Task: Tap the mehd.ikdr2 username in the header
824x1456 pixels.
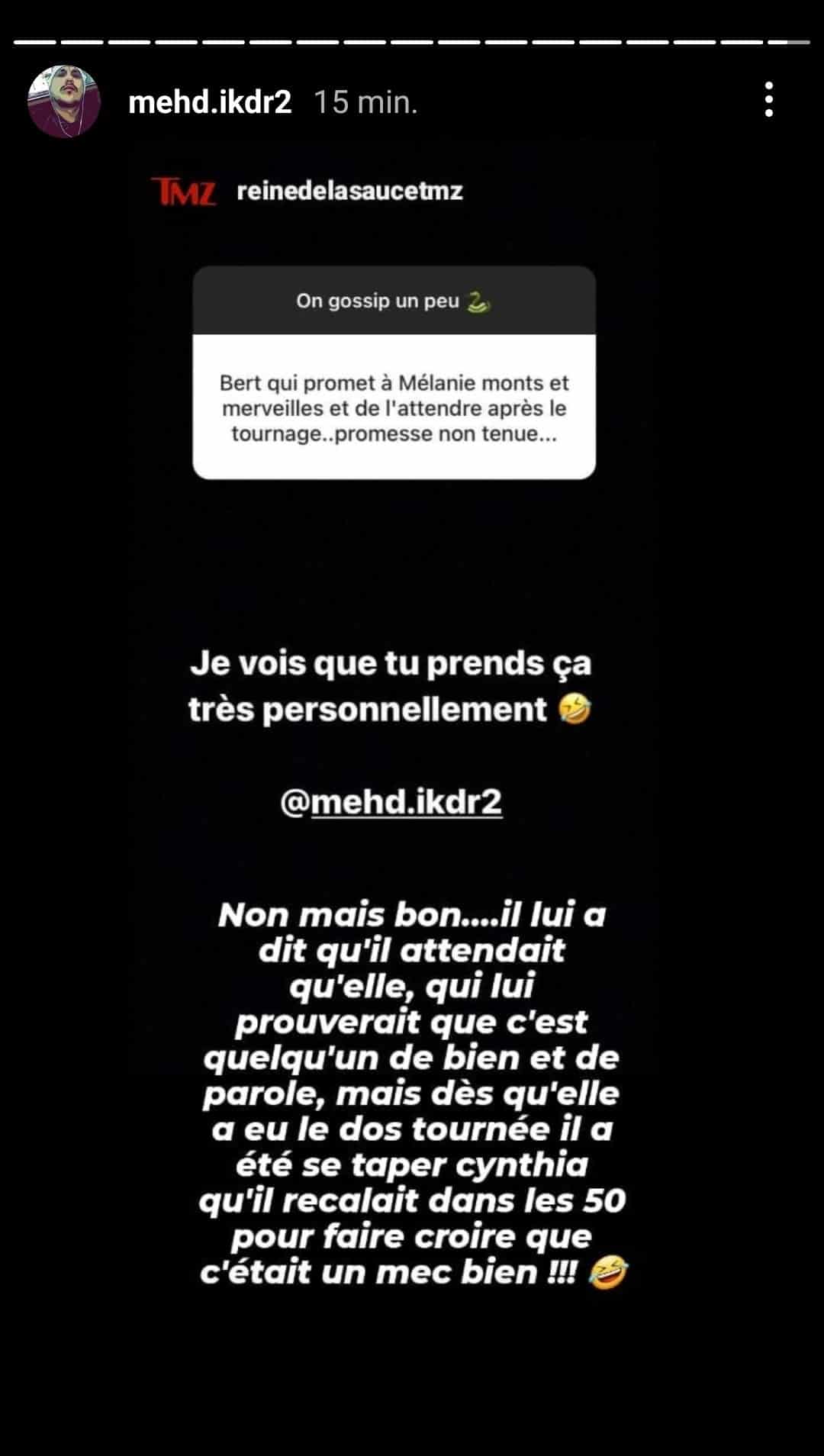Action: 210,101
